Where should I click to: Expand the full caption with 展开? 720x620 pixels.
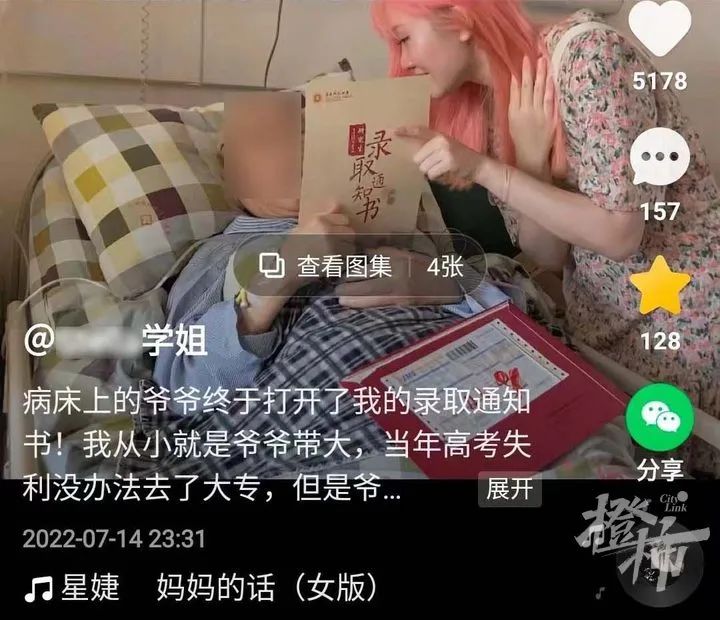coord(510,490)
